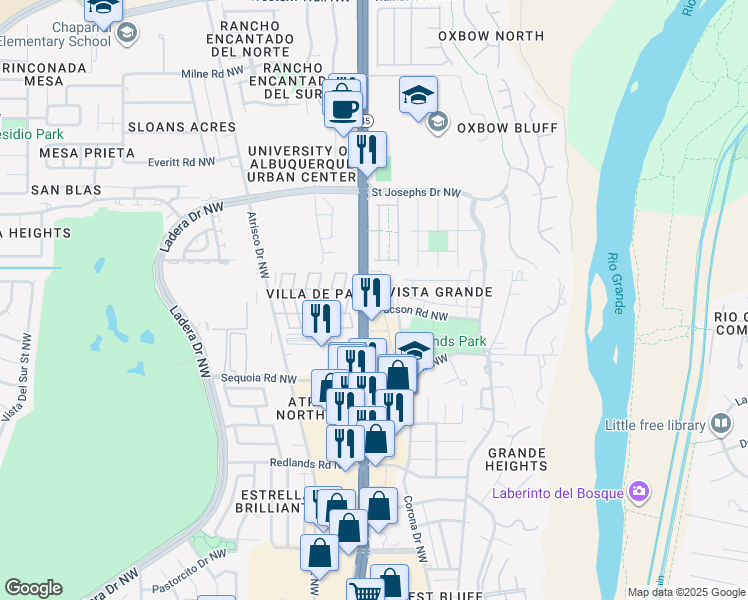Select the restaurant marker by Everitt Rd NW
Image resolution: width=748 pixels, height=600 pixels.
pos(367,149)
